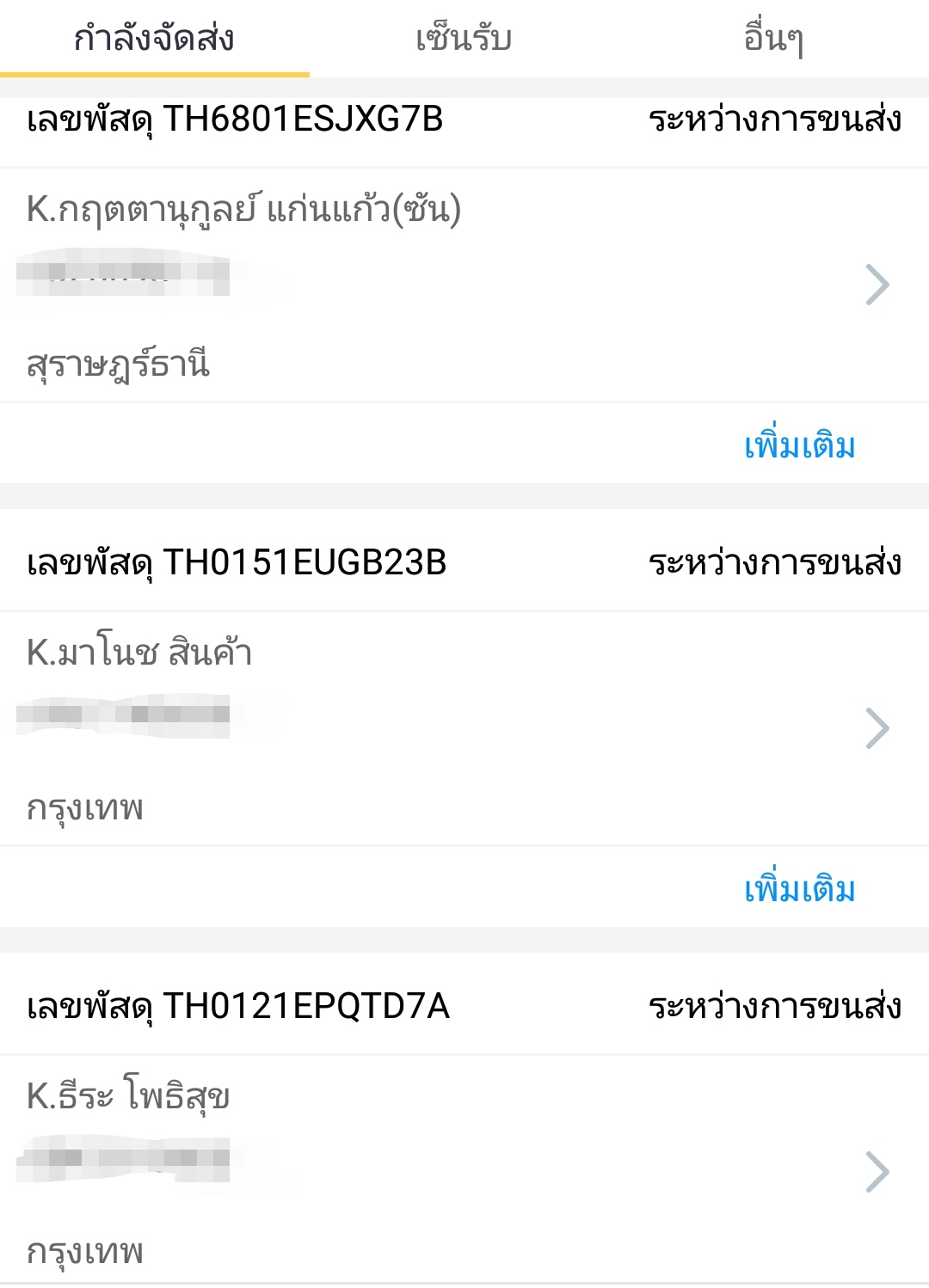Open details chevron for K.มาโนช สินค้า shipment
This screenshot has width=929, height=1288.
[x=877, y=727]
